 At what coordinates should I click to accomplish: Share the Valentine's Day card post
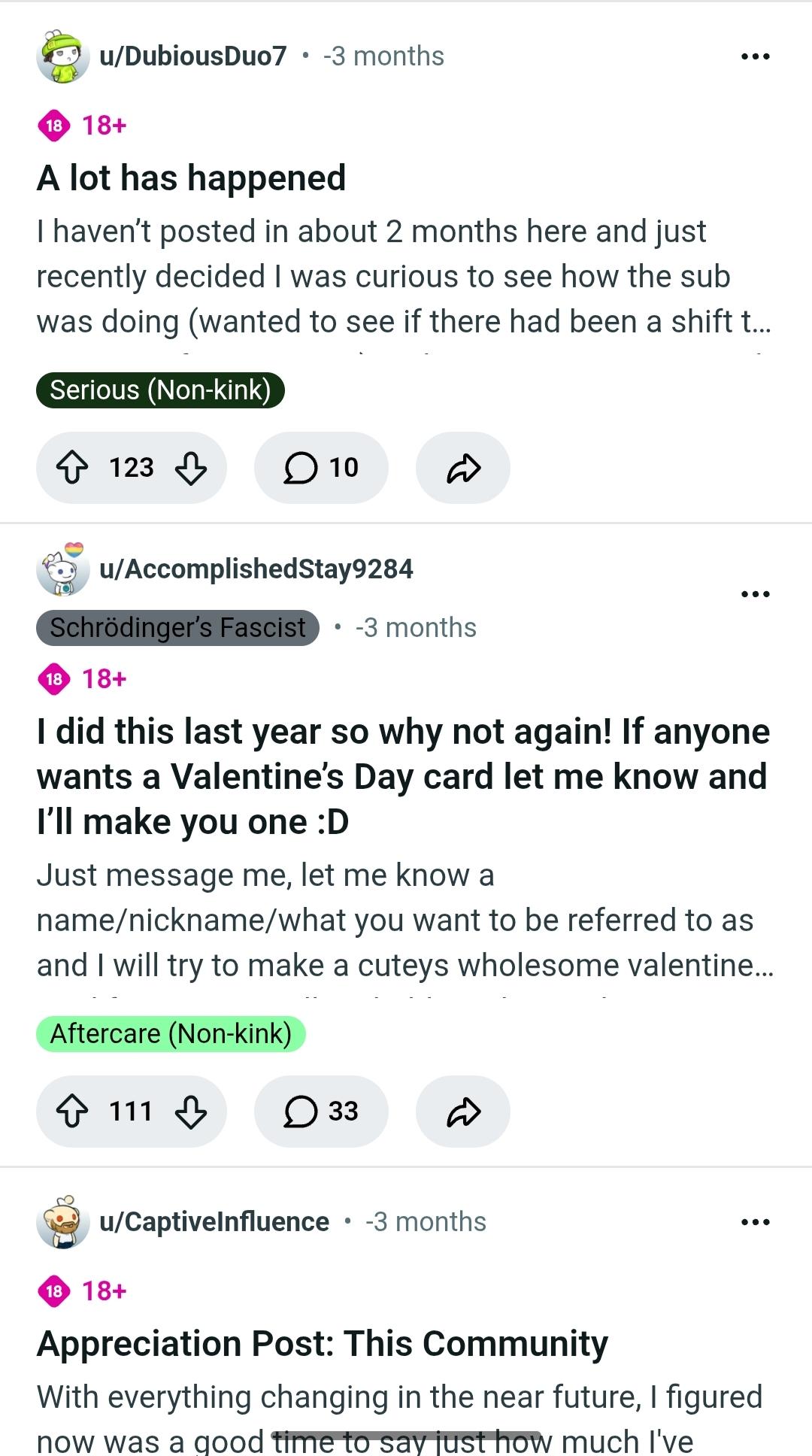click(x=462, y=1112)
